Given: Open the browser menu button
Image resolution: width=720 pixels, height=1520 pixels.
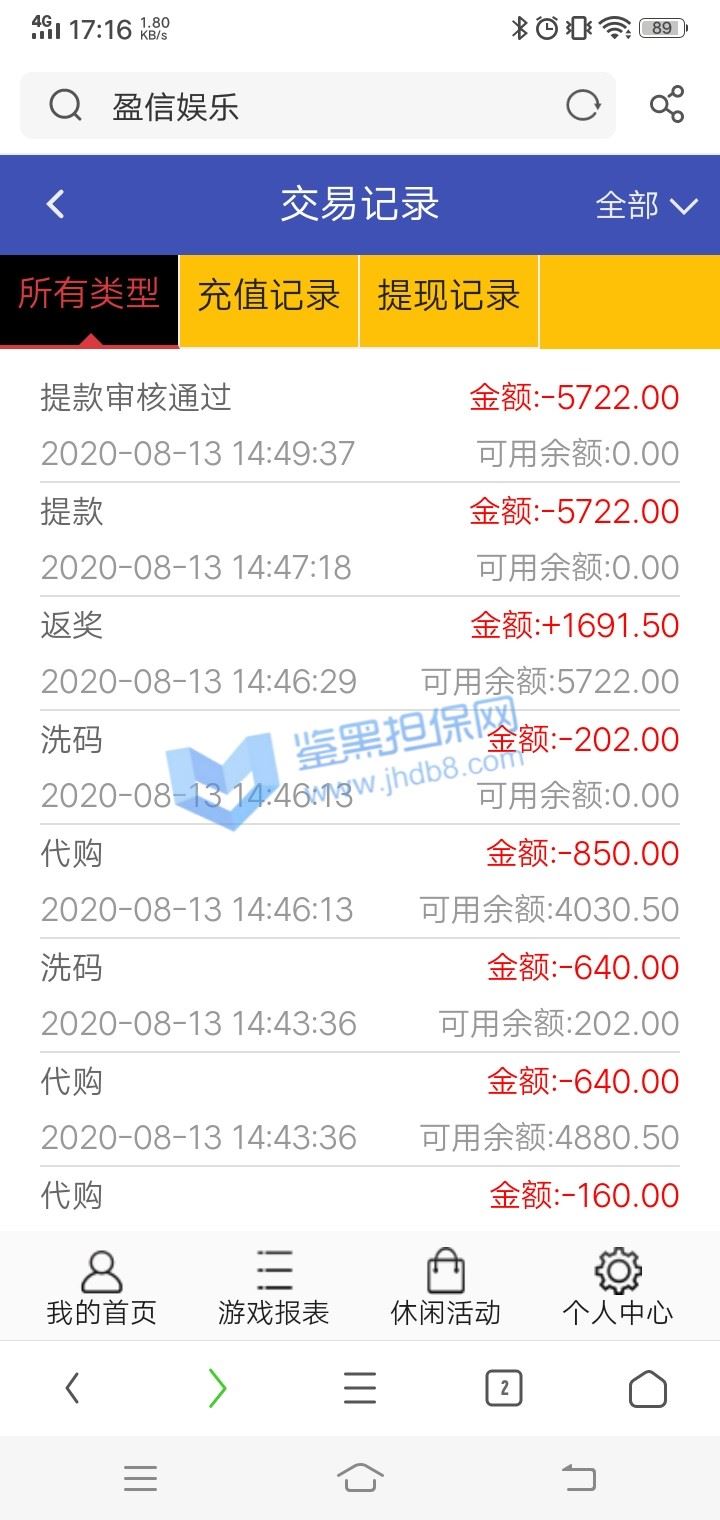Looking at the screenshot, I should coord(360,1388).
